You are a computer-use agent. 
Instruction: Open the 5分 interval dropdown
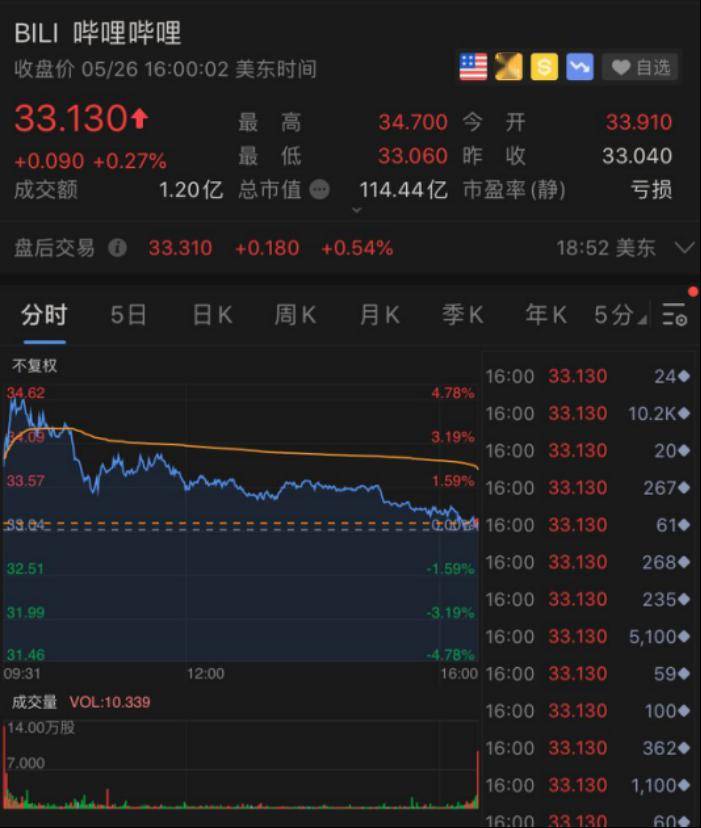[619, 315]
